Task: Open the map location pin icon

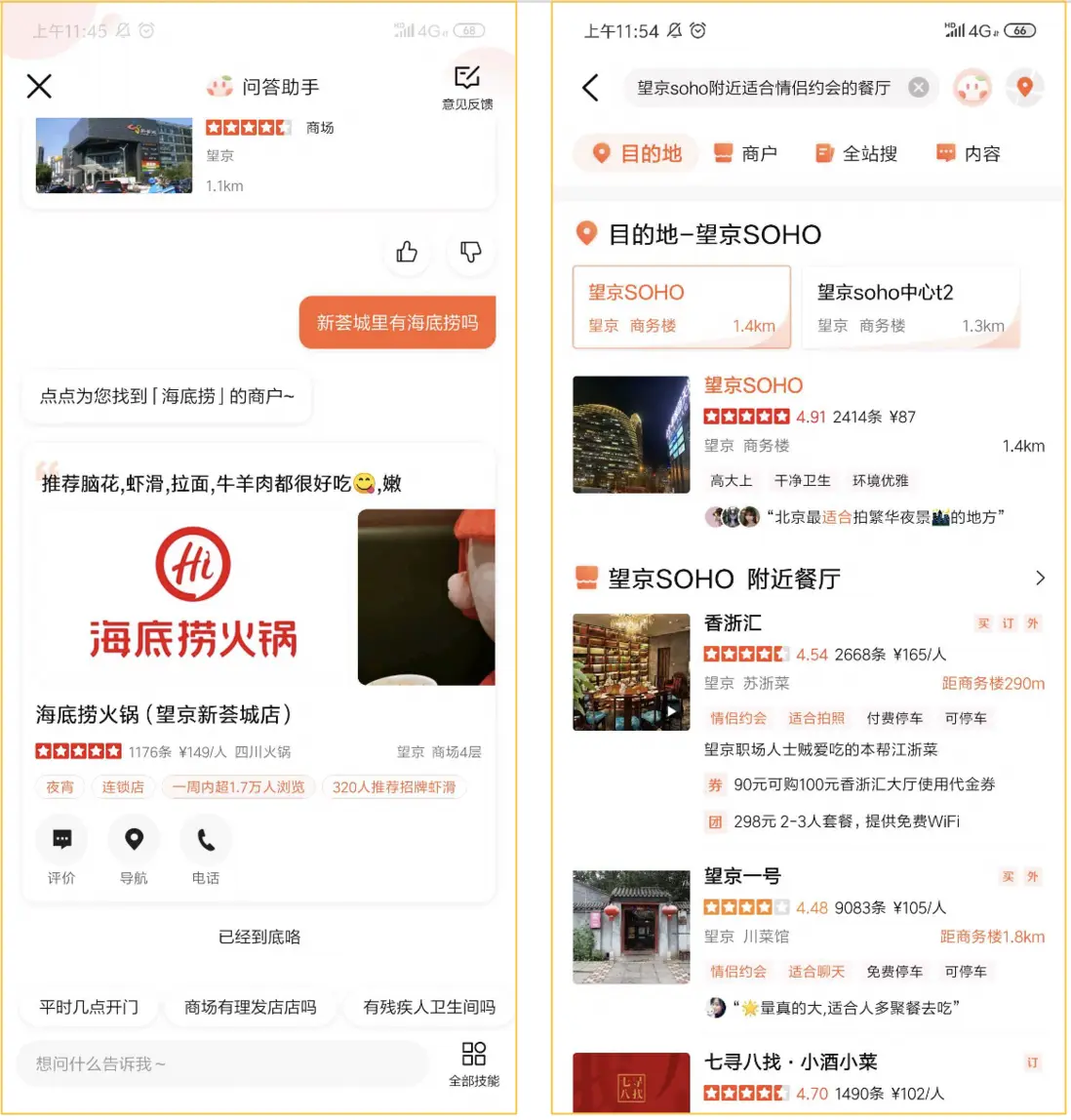Action: click(1024, 87)
